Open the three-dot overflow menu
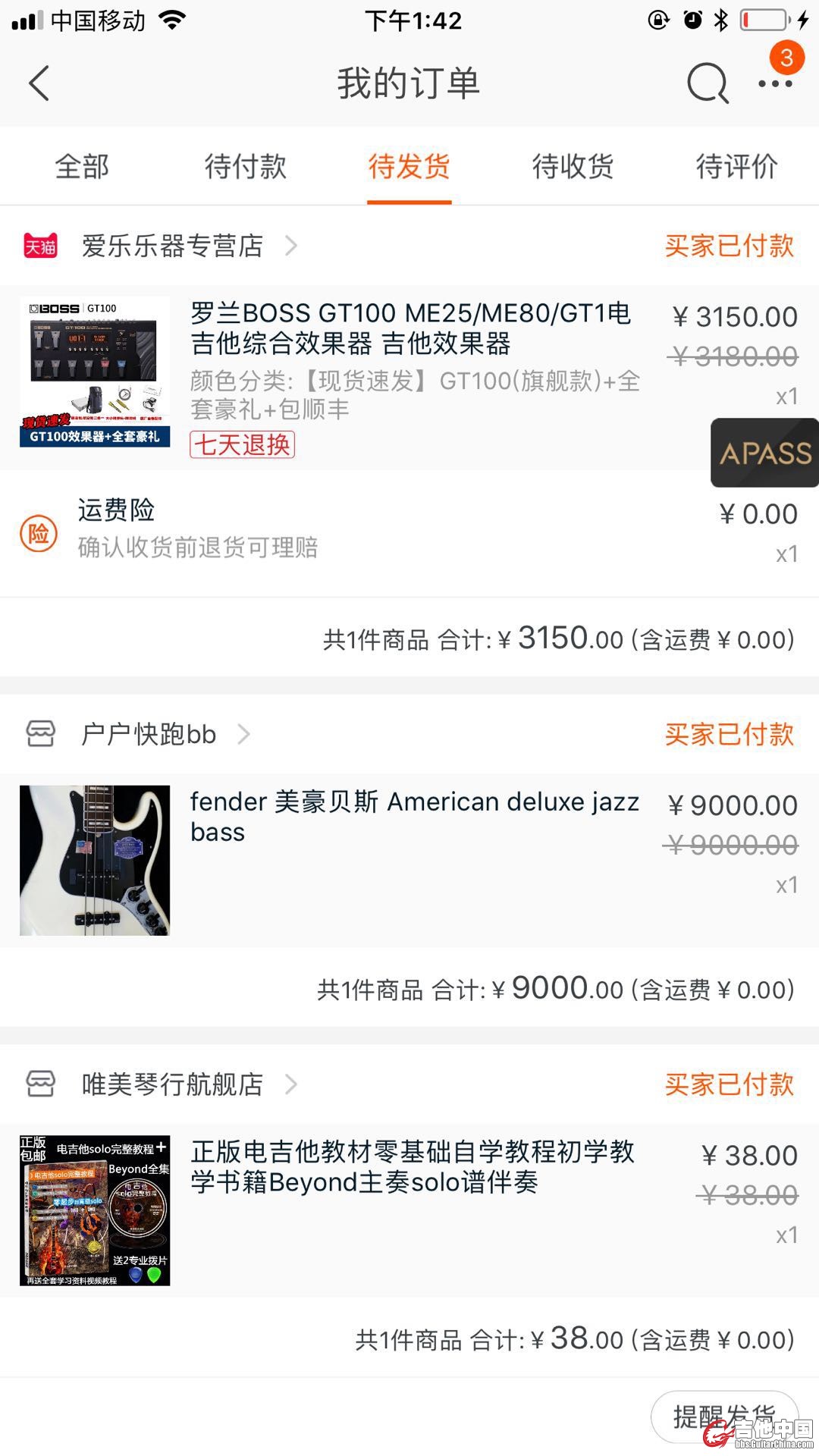The image size is (819, 1456). click(775, 83)
